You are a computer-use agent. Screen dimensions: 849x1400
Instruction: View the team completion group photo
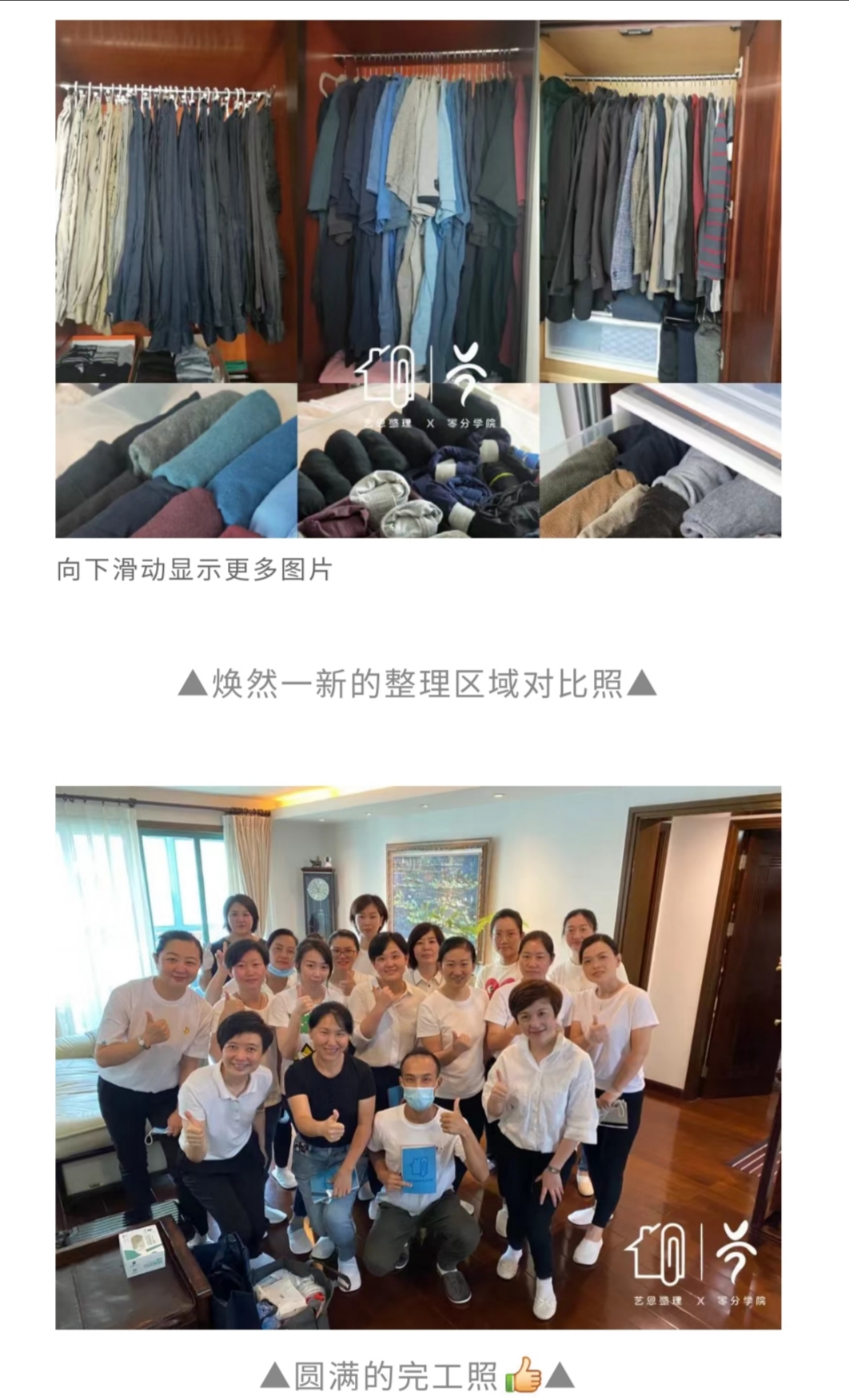417,1057
